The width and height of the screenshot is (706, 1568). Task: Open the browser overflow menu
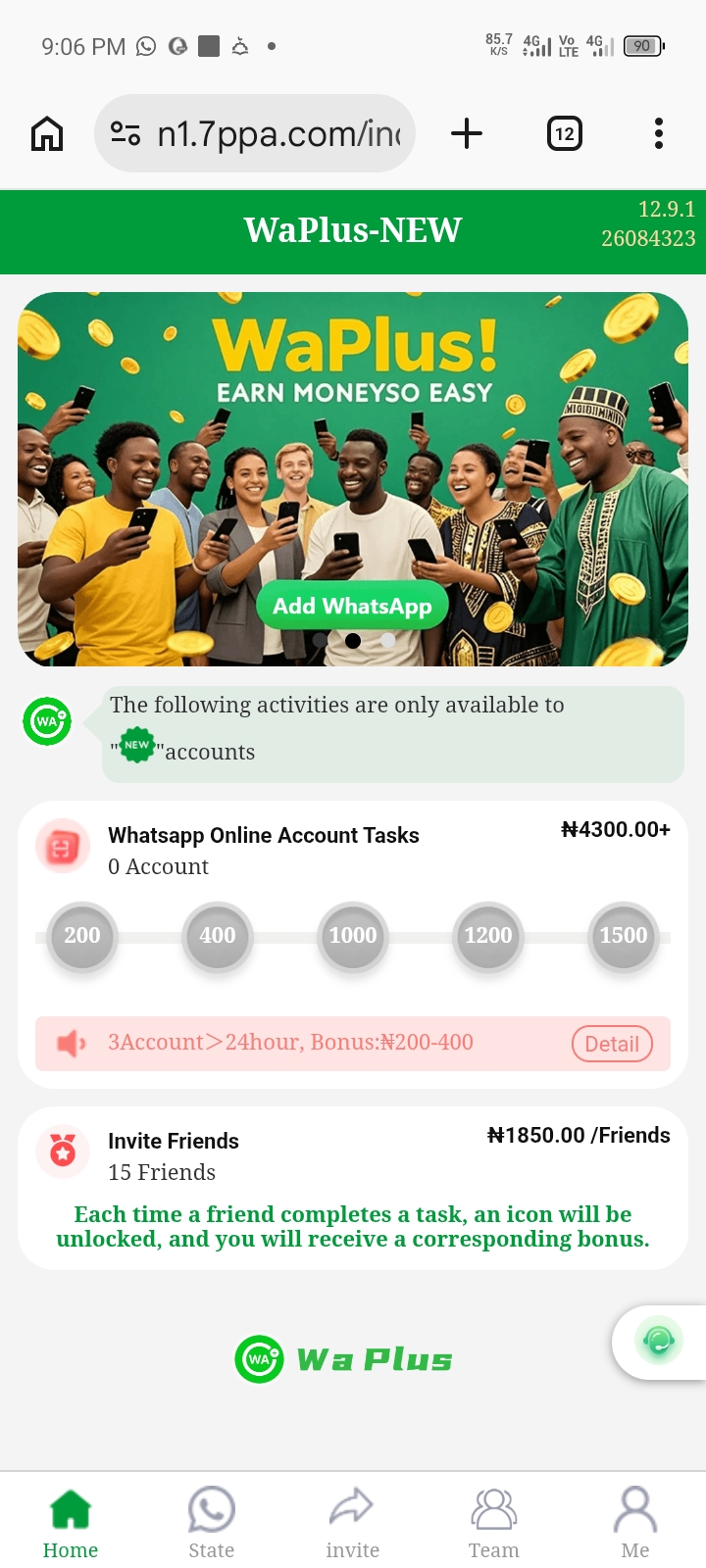tap(658, 133)
